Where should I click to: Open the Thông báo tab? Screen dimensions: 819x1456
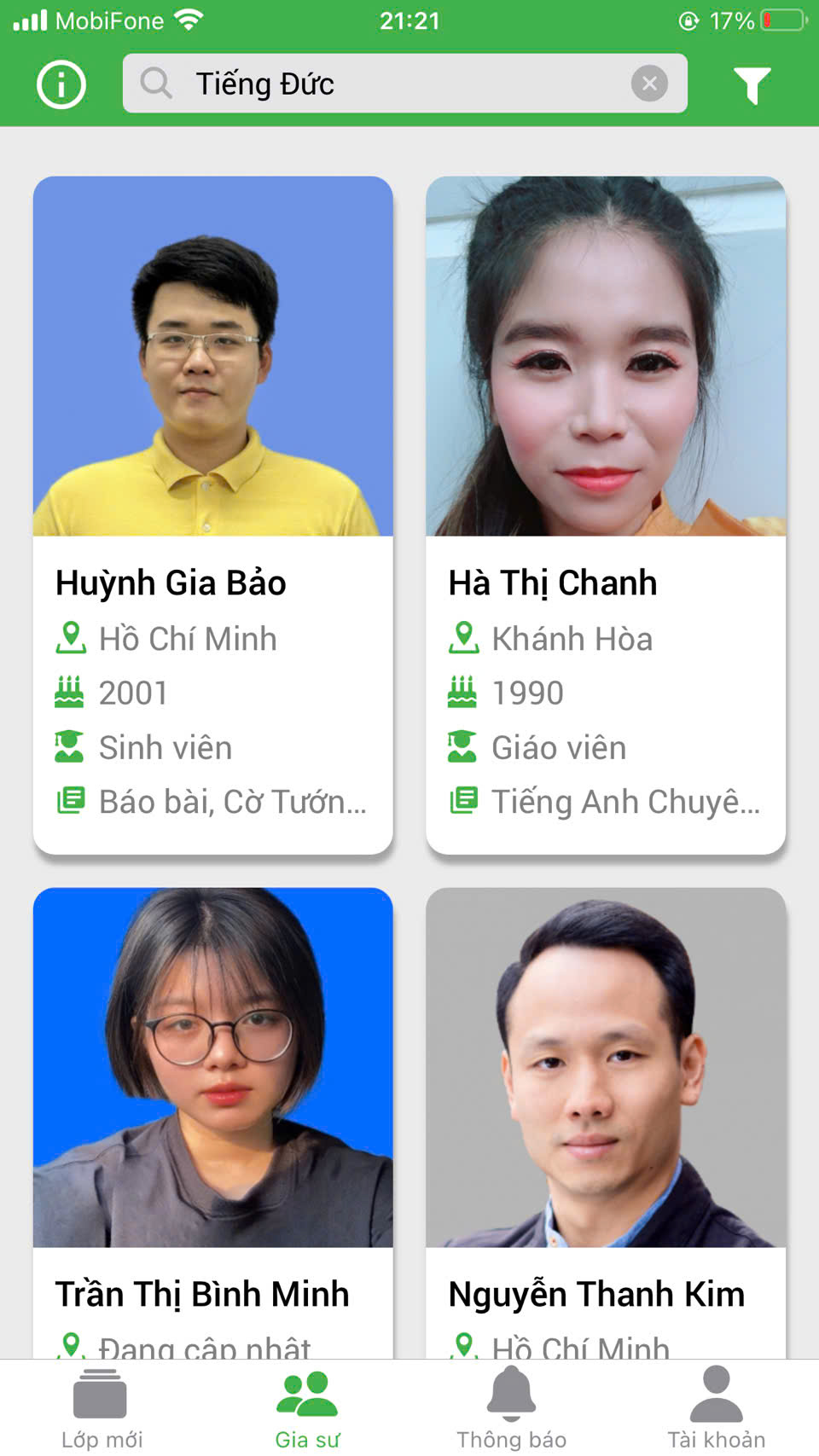[x=511, y=1408]
